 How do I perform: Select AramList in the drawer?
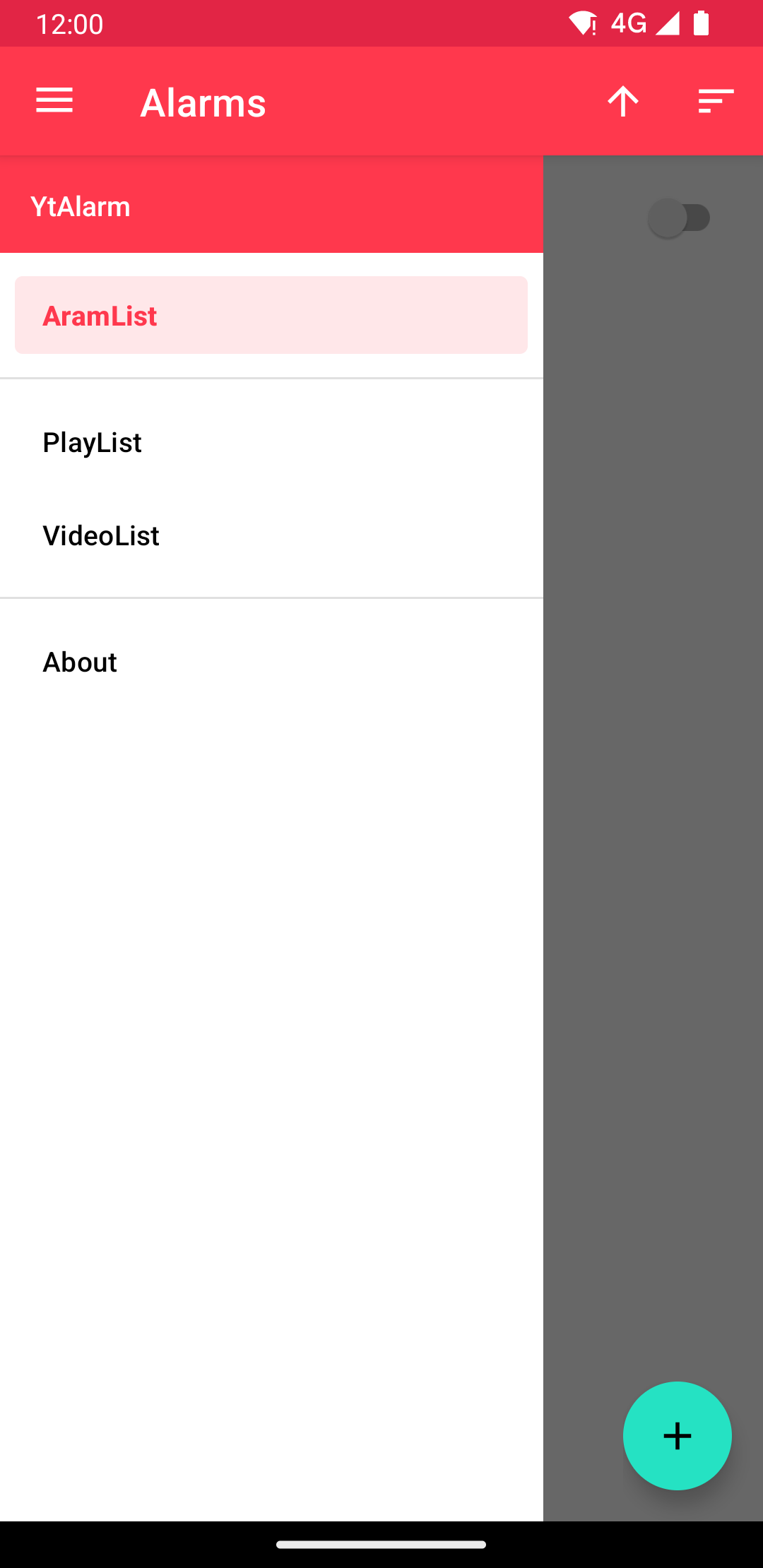[271, 315]
